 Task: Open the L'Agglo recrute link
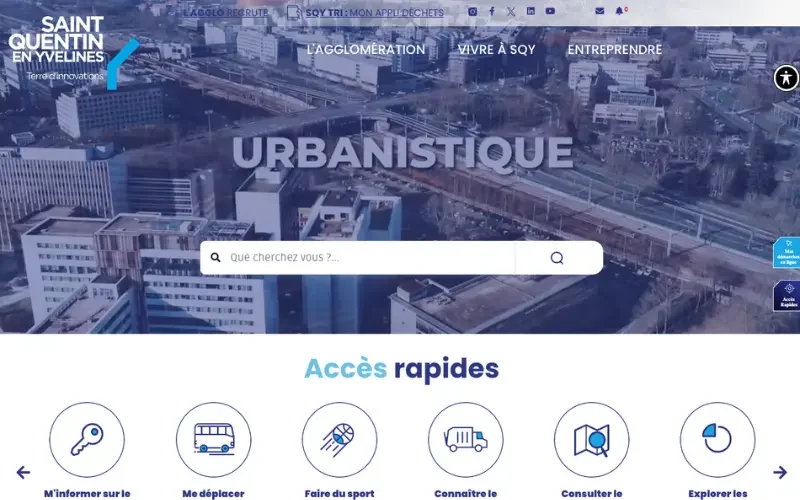(225, 12)
